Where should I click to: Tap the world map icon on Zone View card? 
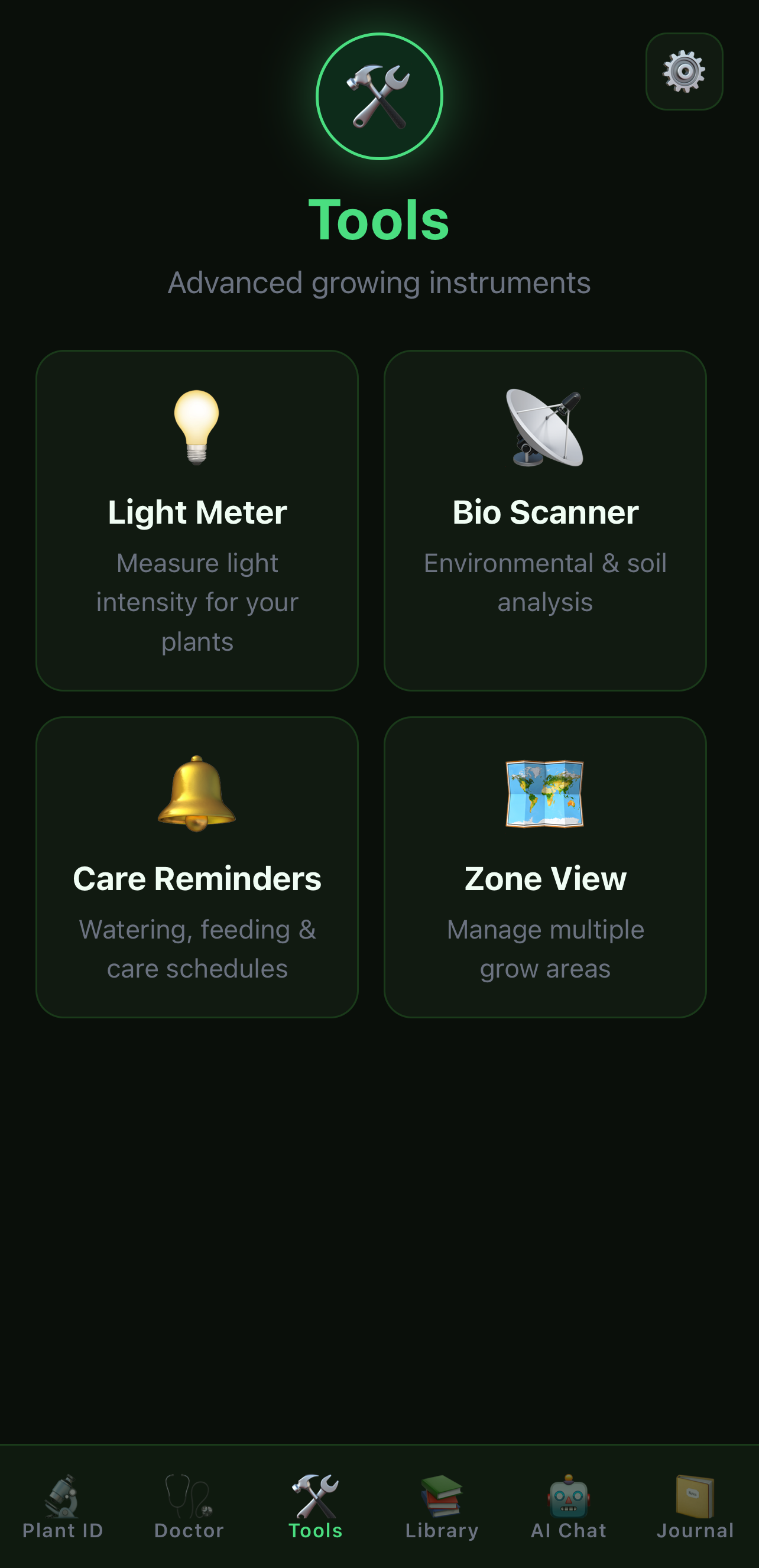[x=546, y=794]
